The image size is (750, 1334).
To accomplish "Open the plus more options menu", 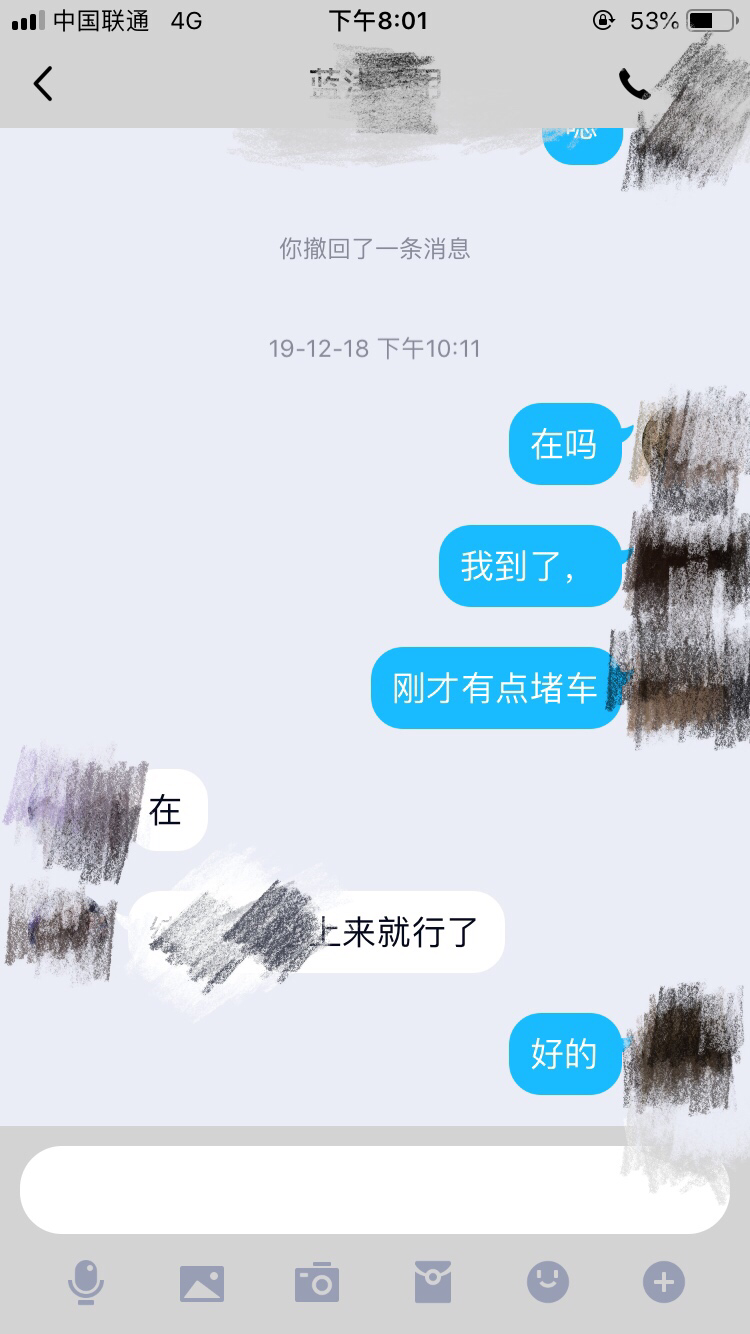I will coord(664,1282).
